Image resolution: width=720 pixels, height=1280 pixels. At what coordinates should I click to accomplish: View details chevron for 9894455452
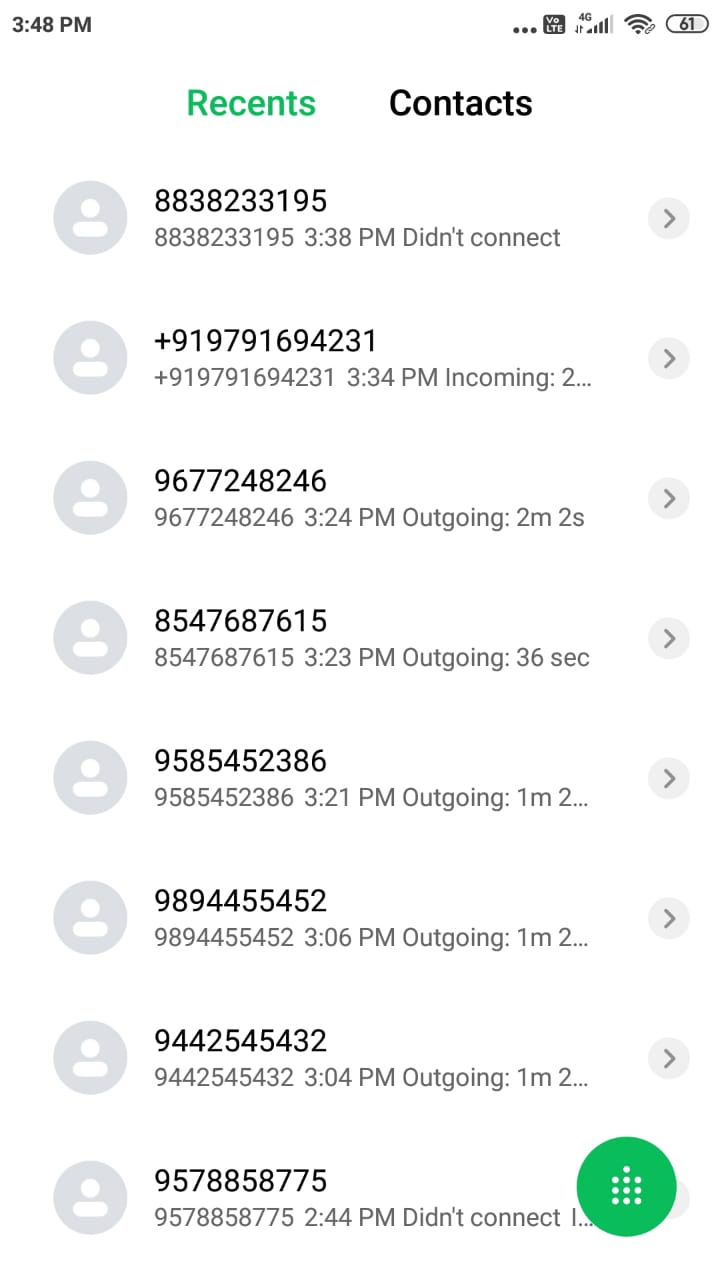[669, 918]
